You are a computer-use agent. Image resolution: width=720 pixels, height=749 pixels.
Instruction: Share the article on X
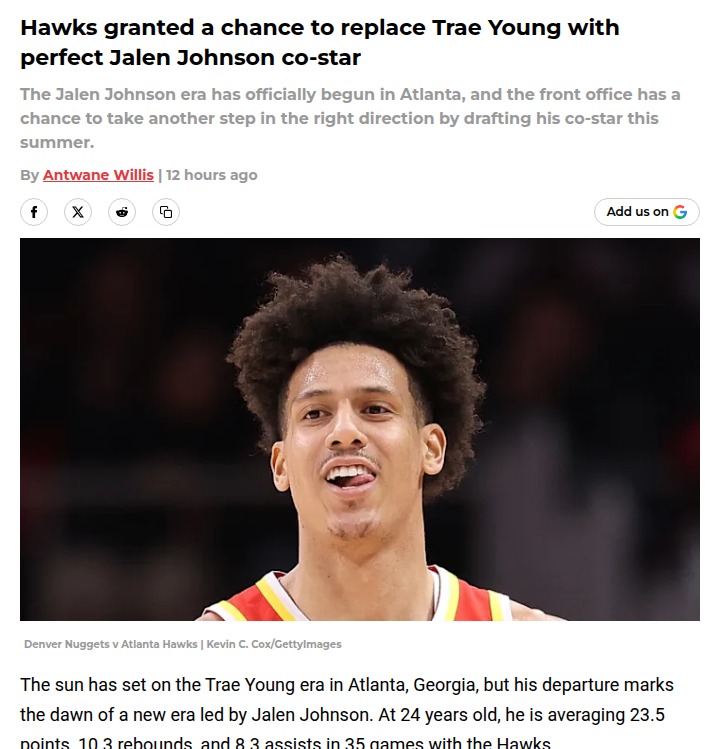pyautogui.click(x=78, y=212)
